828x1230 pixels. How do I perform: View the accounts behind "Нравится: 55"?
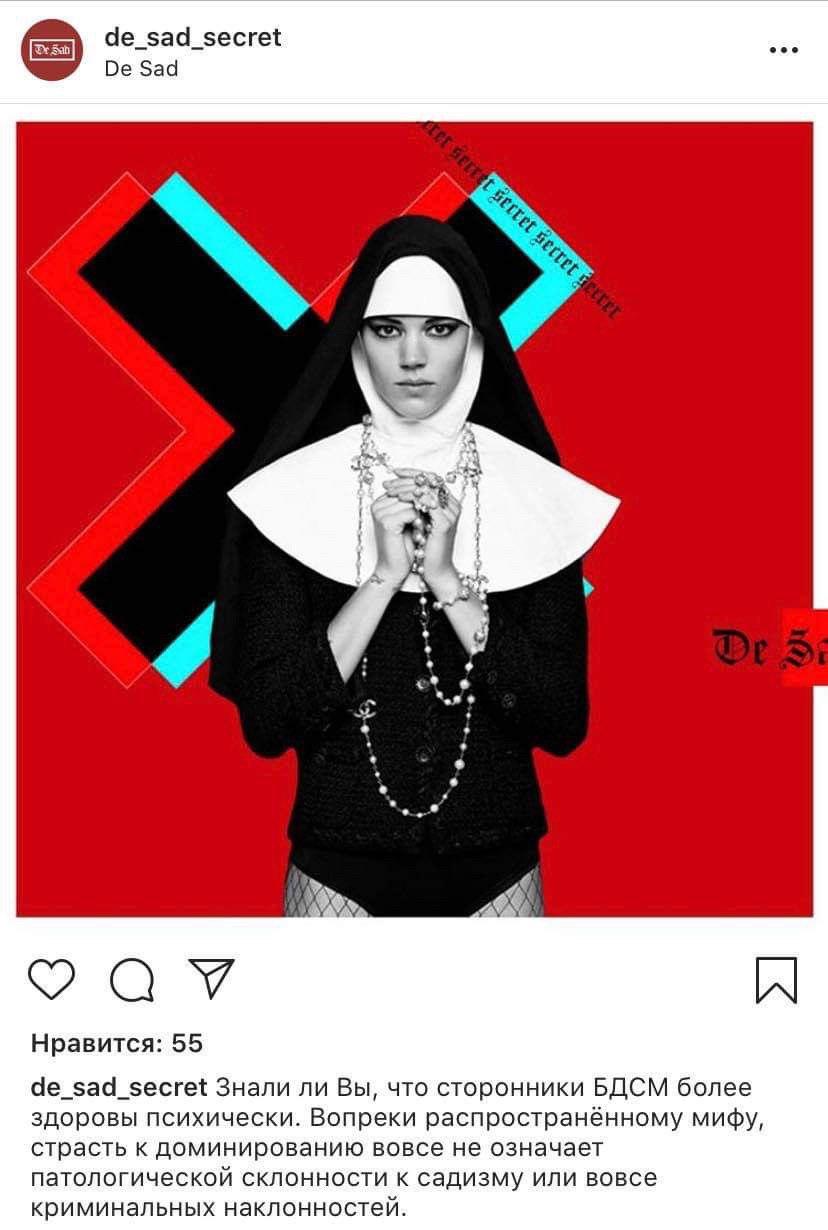pos(117,1043)
